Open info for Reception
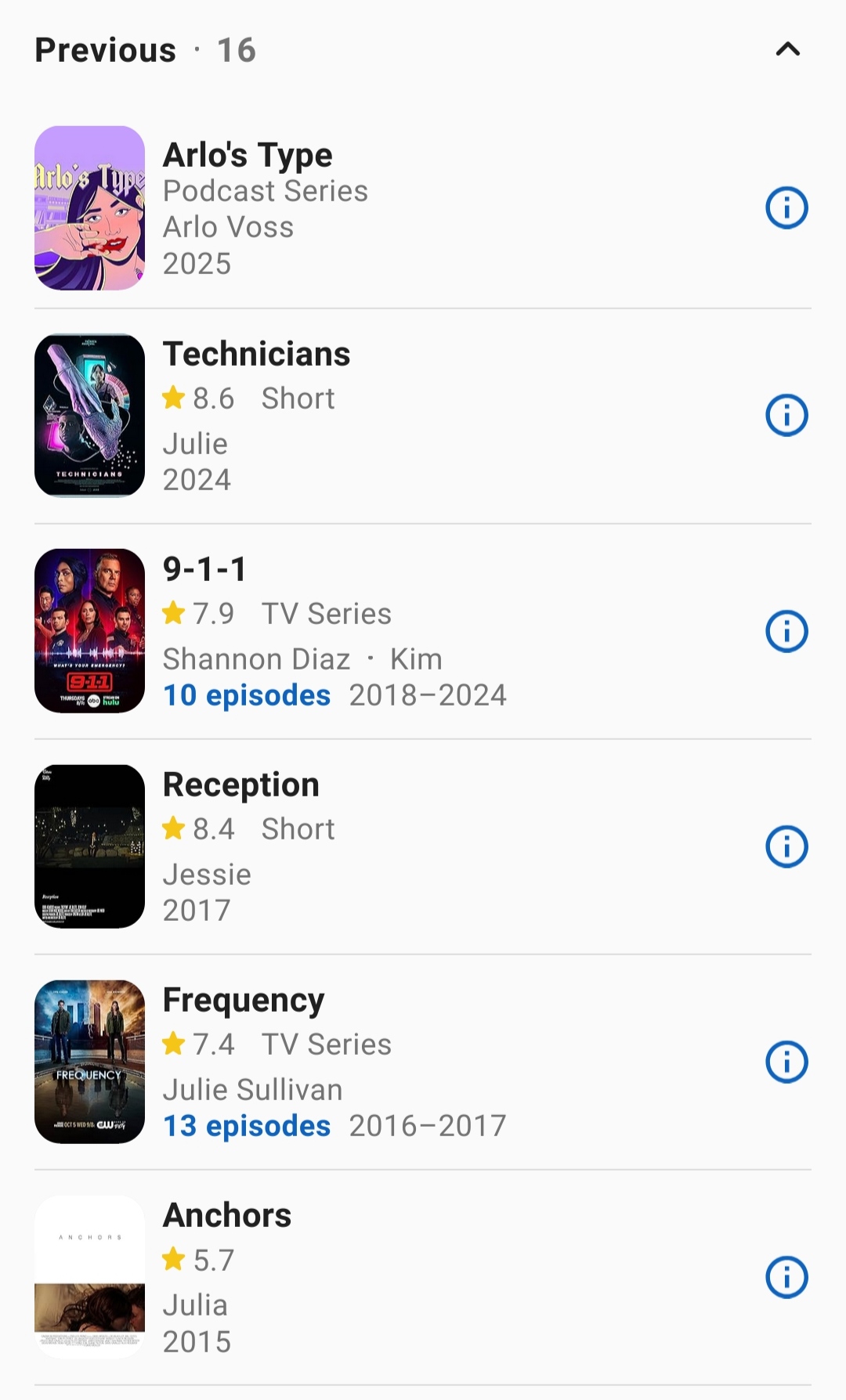The height and width of the screenshot is (1400, 846). pyautogui.click(x=786, y=846)
